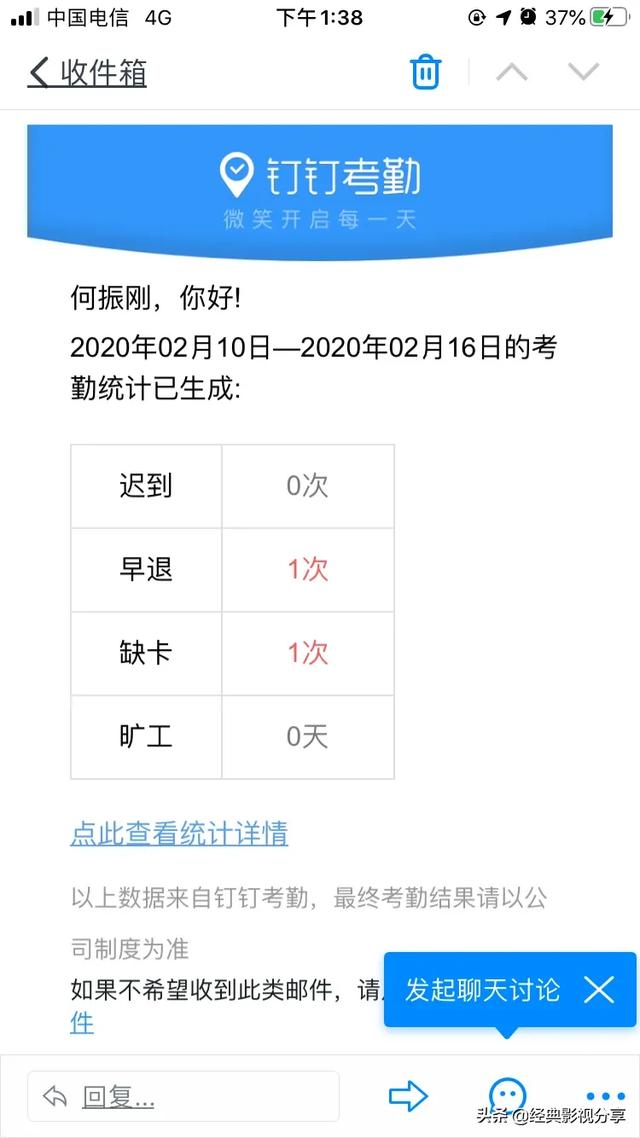Go to previous email with up arrow
Screen dimensions: 640x1138
pos(512,71)
